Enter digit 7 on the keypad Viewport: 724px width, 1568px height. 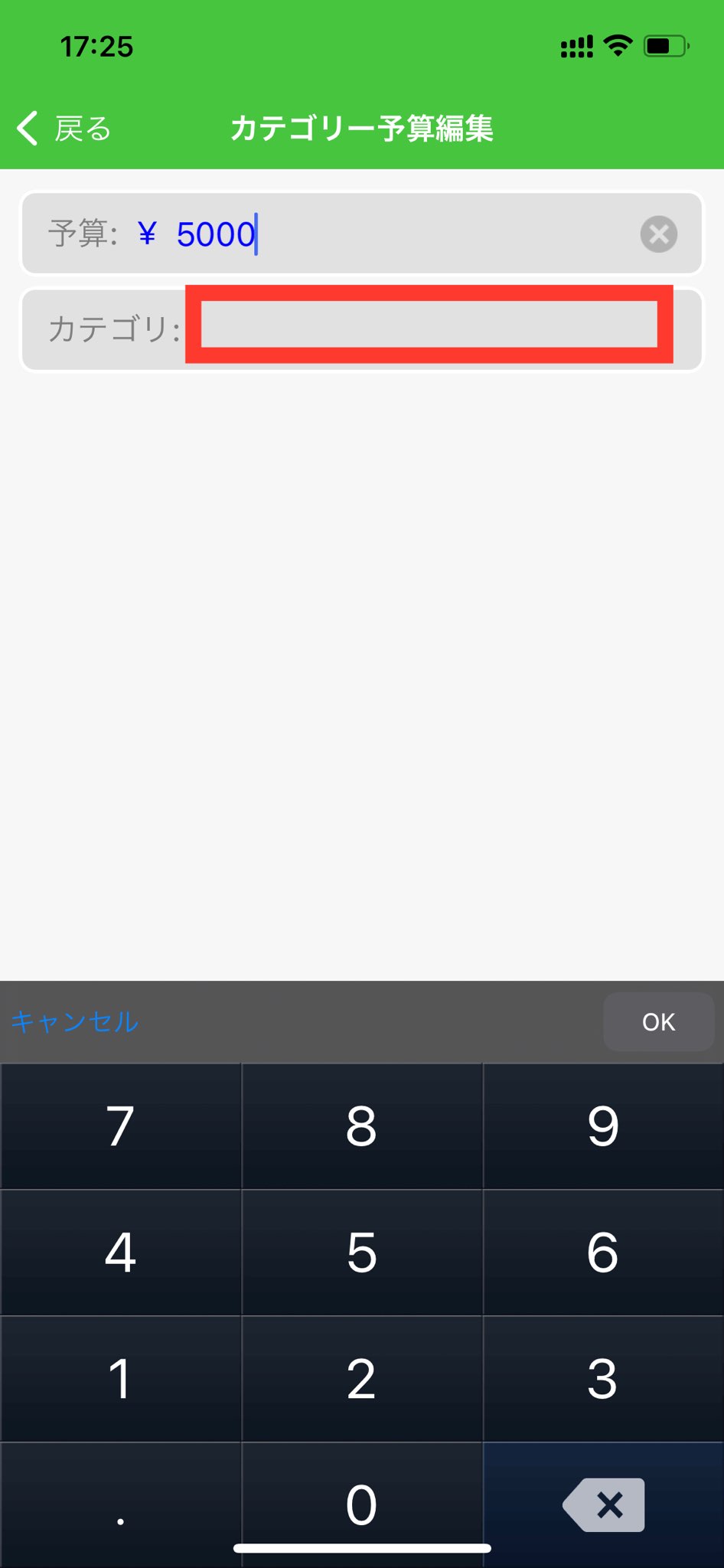[120, 1126]
